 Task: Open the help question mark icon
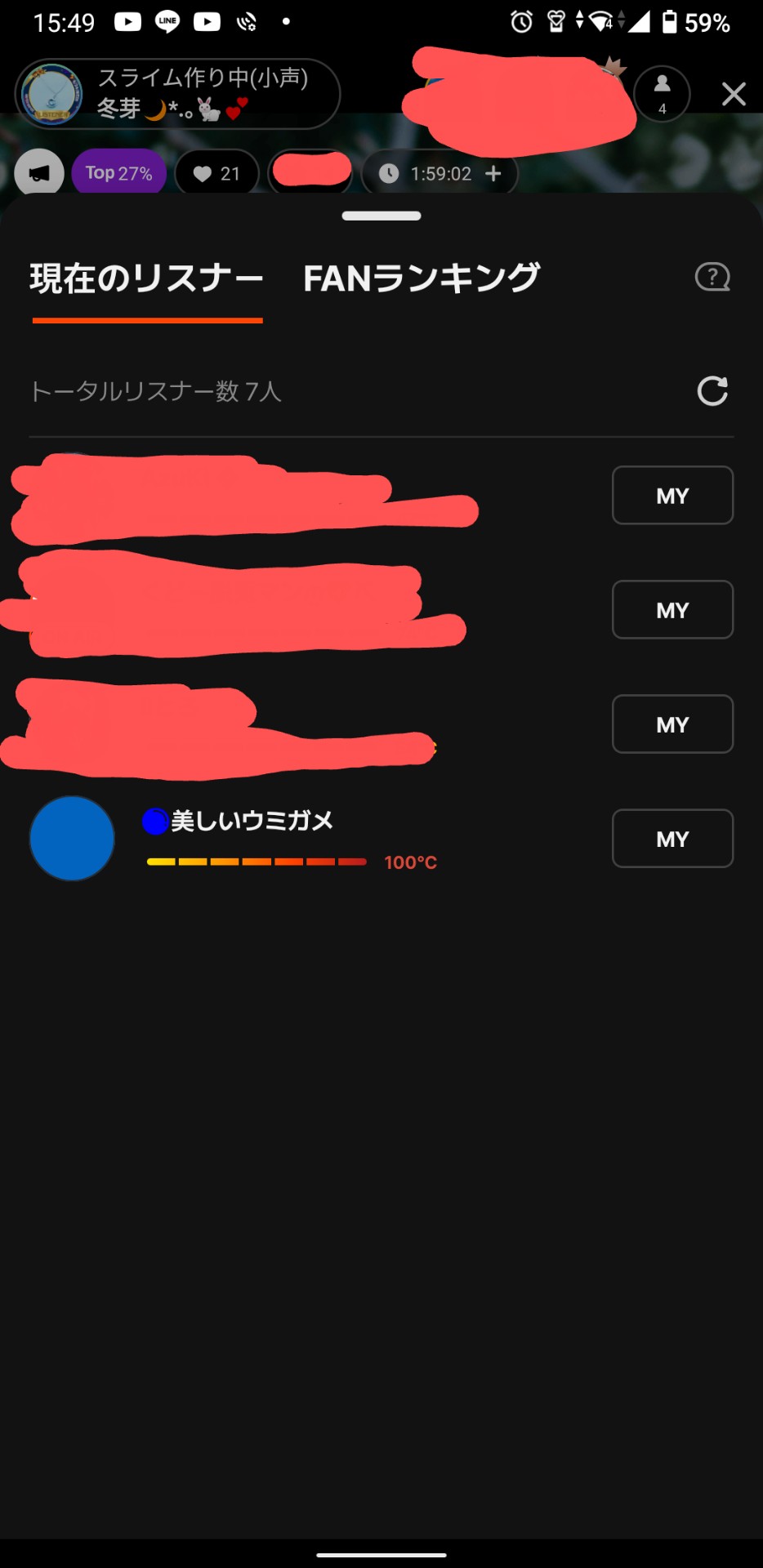tap(712, 277)
